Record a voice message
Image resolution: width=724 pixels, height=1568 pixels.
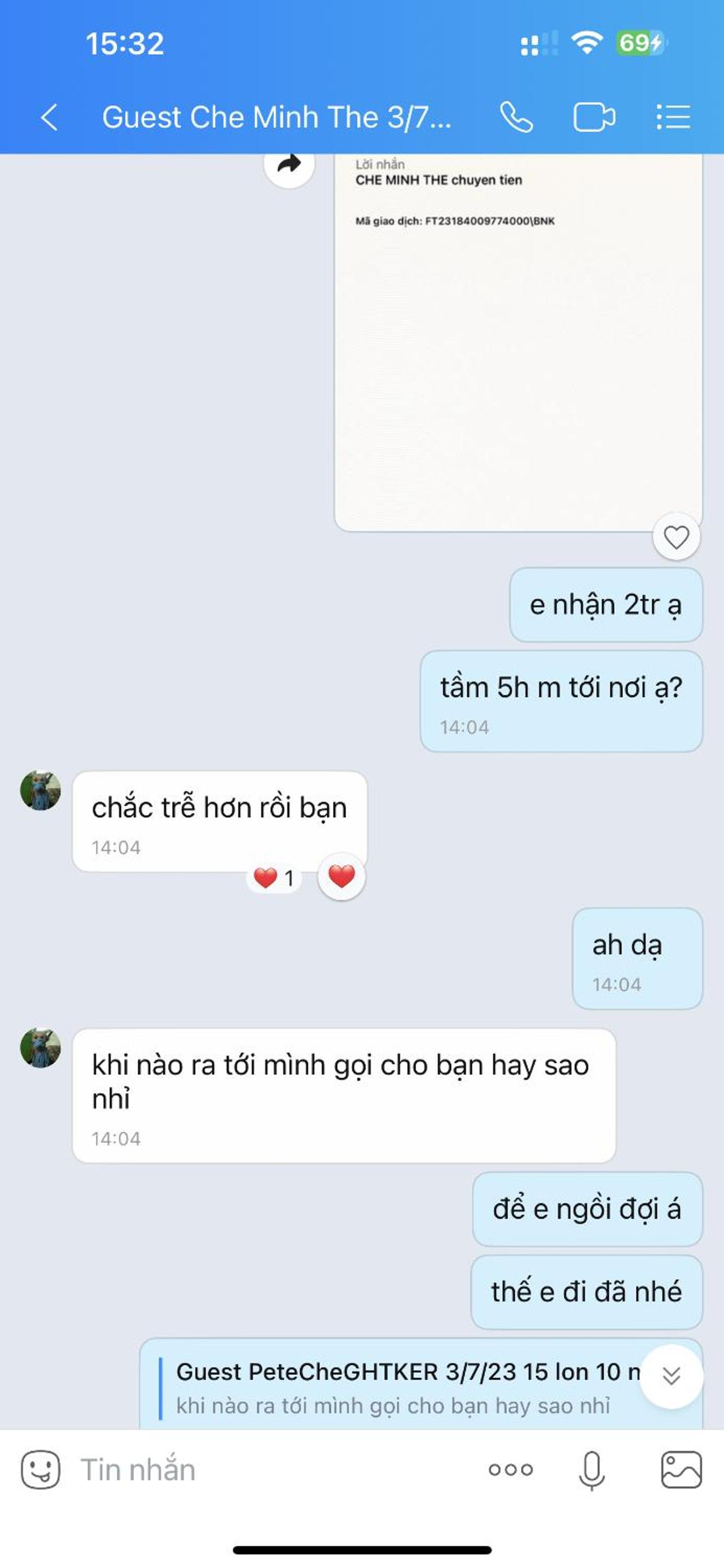point(591,1470)
